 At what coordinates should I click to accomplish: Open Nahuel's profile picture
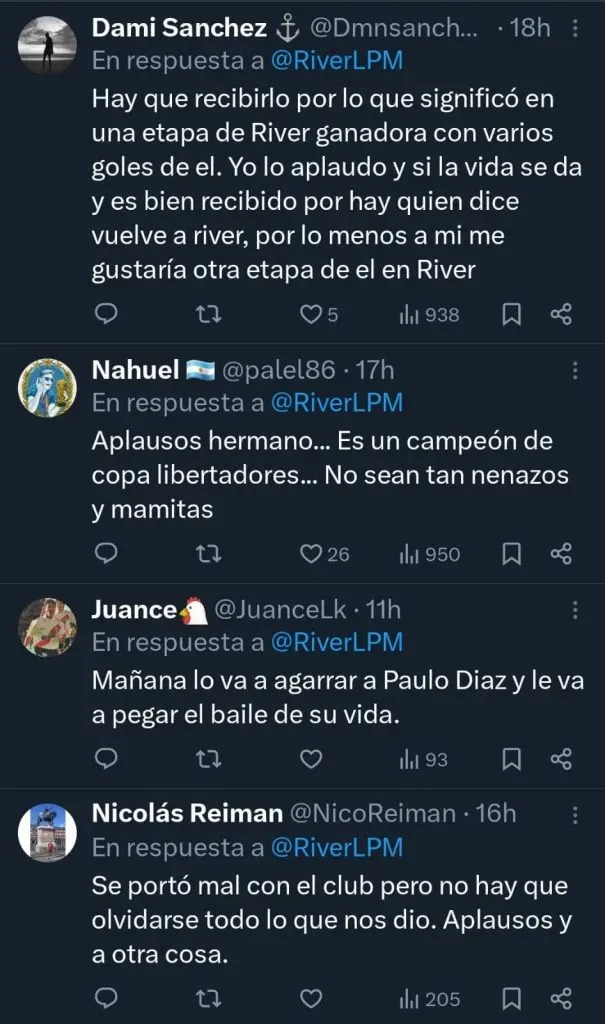(x=48, y=388)
